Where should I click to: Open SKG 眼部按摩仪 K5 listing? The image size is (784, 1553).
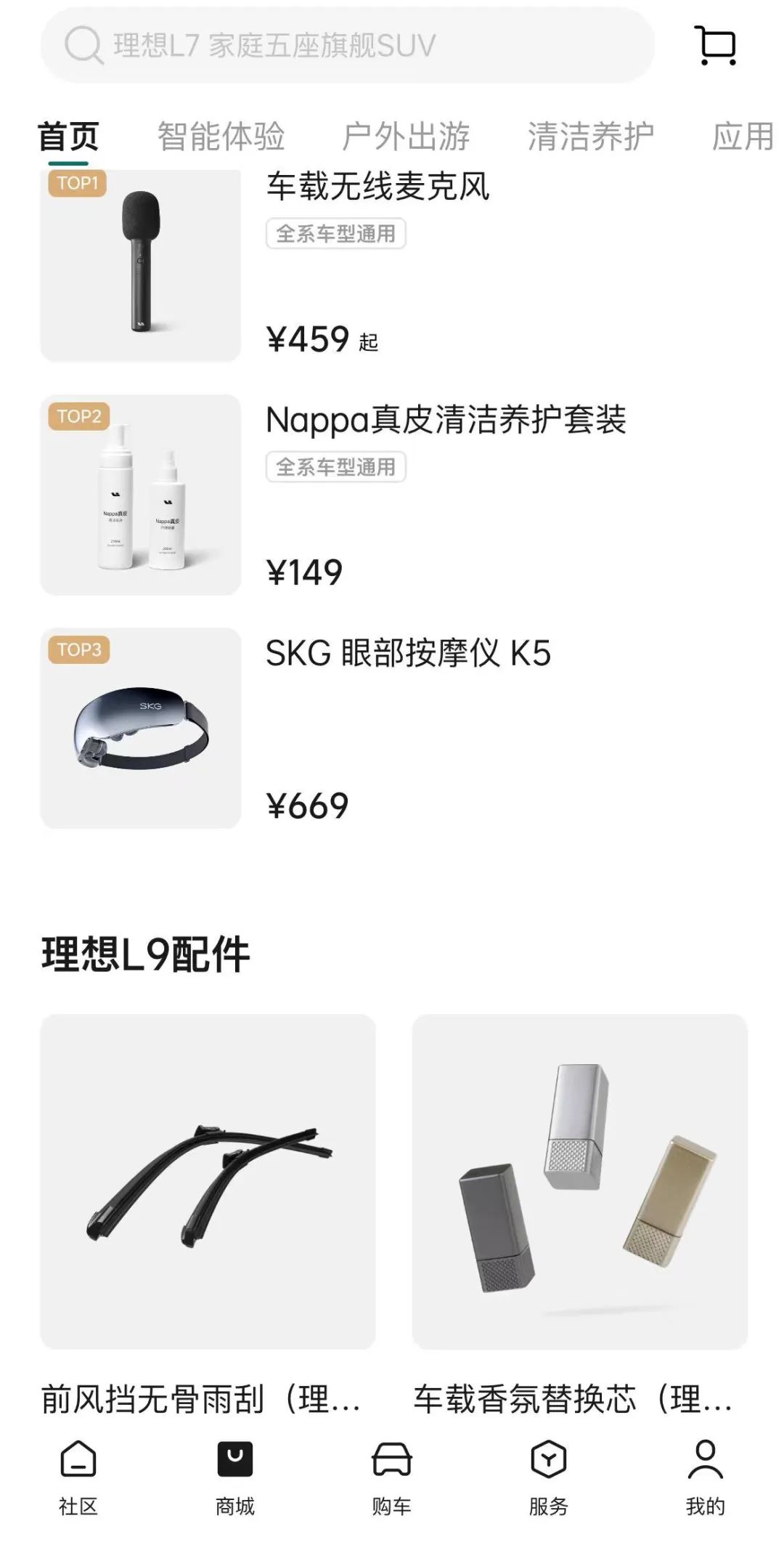click(x=408, y=654)
